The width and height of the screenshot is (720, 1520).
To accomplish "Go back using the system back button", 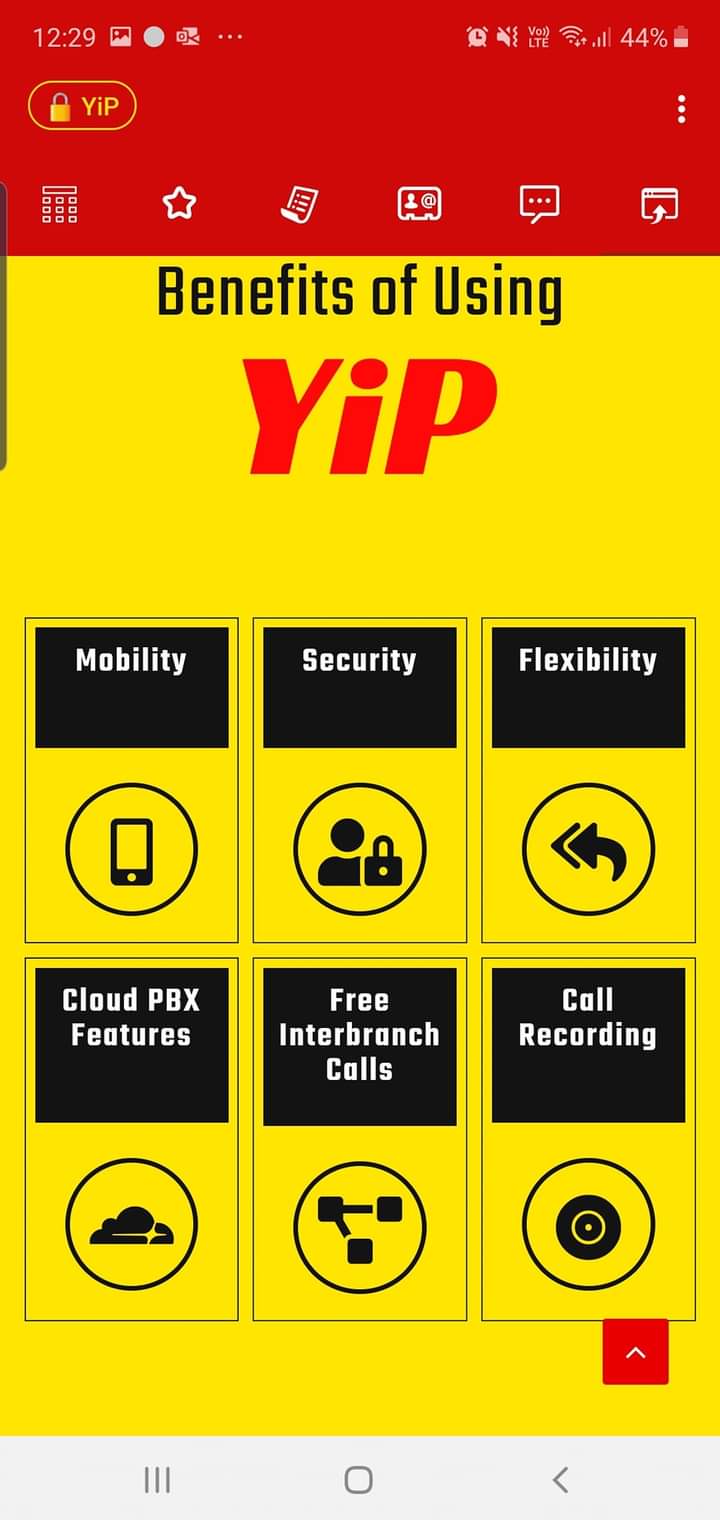I will click(561, 1479).
